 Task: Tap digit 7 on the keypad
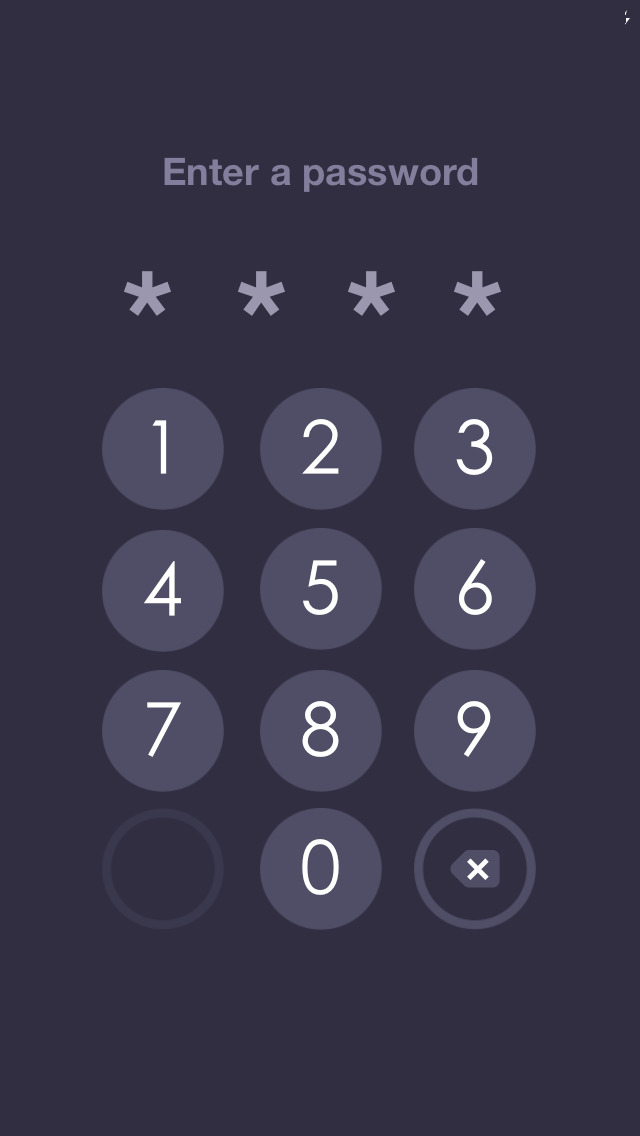(x=163, y=730)
